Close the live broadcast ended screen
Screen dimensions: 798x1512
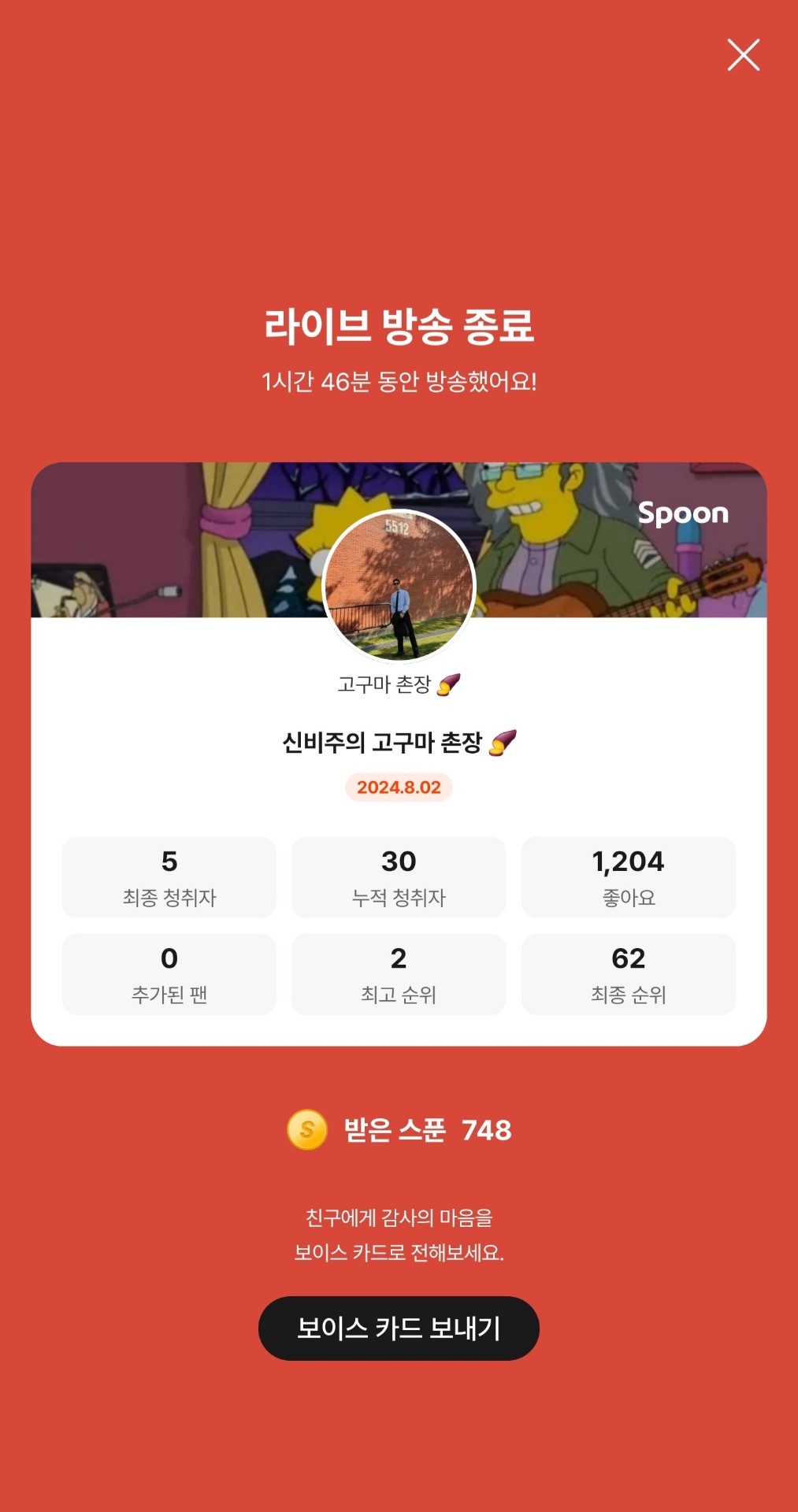pos(743,55)
